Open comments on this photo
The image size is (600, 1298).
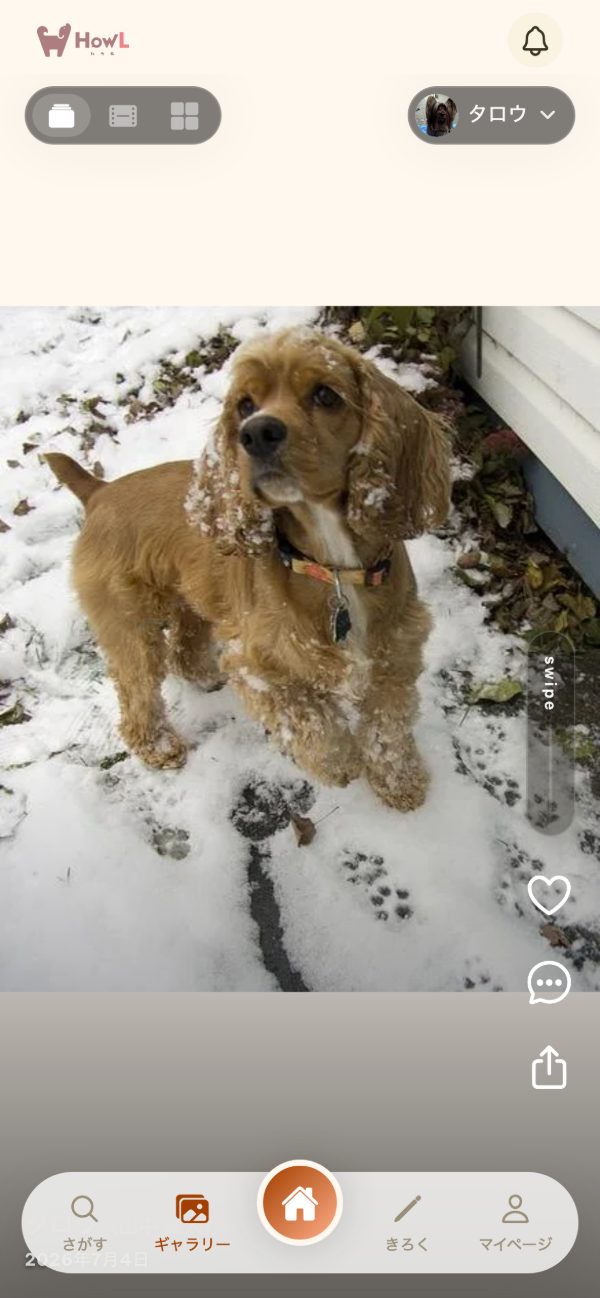point(549,983)
